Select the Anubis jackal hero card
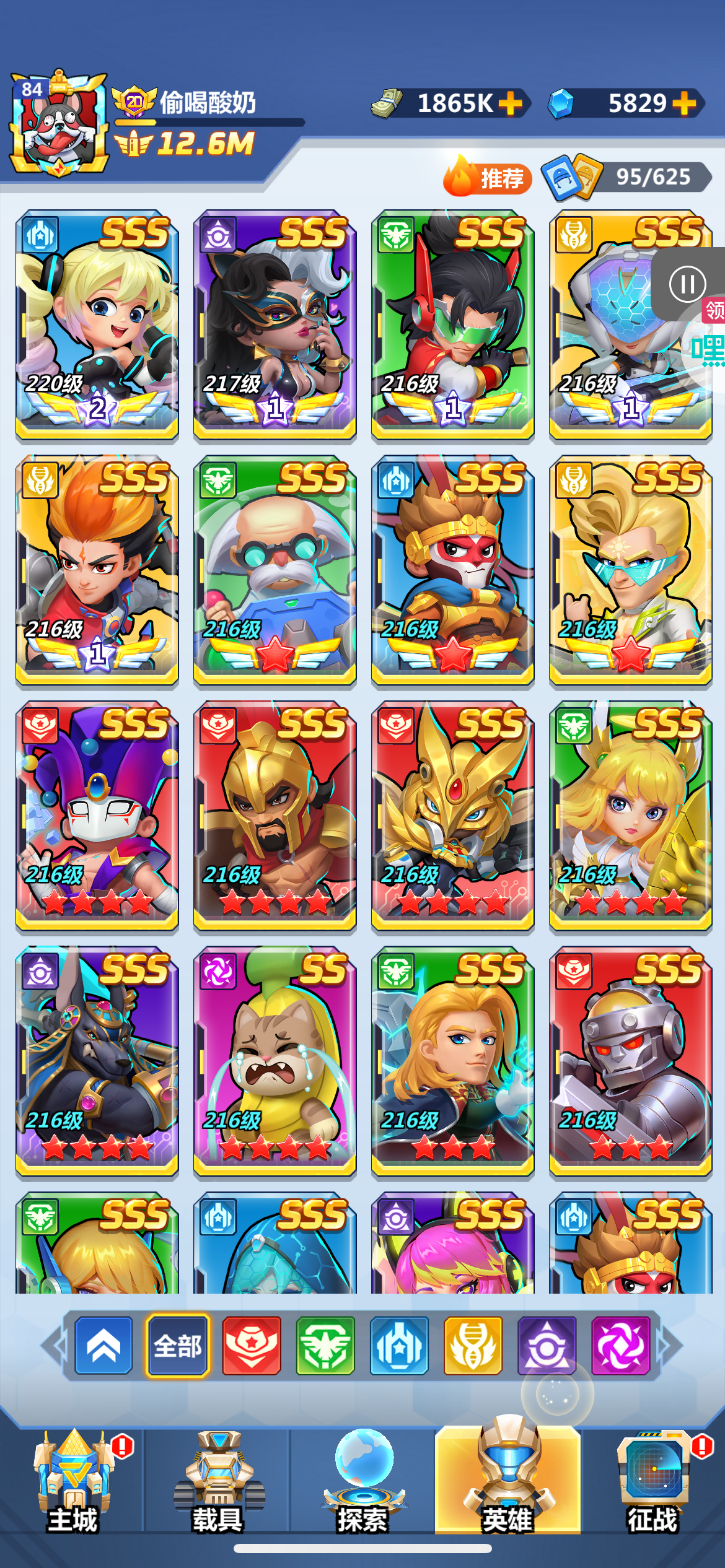This screenshot has width=725, height=1568. [97, 1061]
